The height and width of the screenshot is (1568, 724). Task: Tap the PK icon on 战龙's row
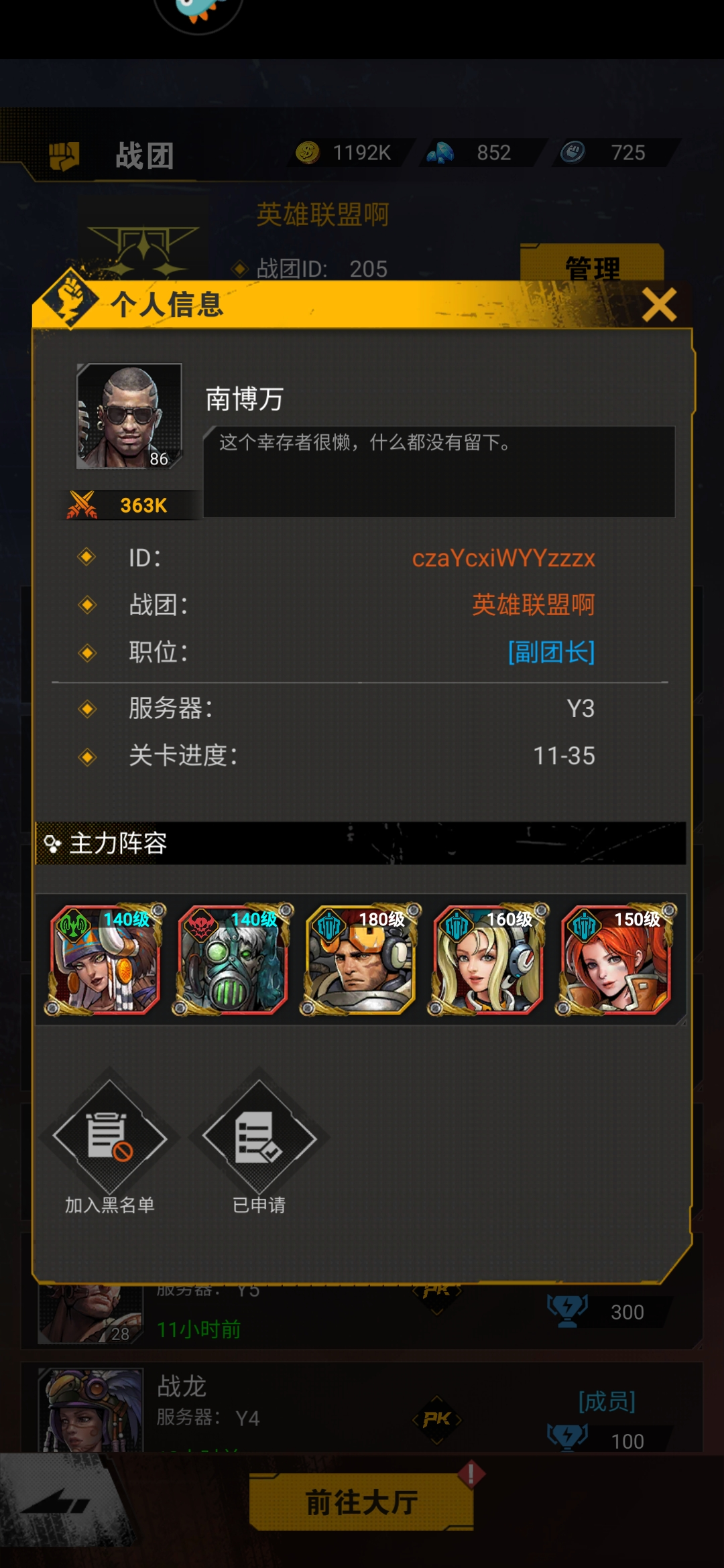(436, 1419)
